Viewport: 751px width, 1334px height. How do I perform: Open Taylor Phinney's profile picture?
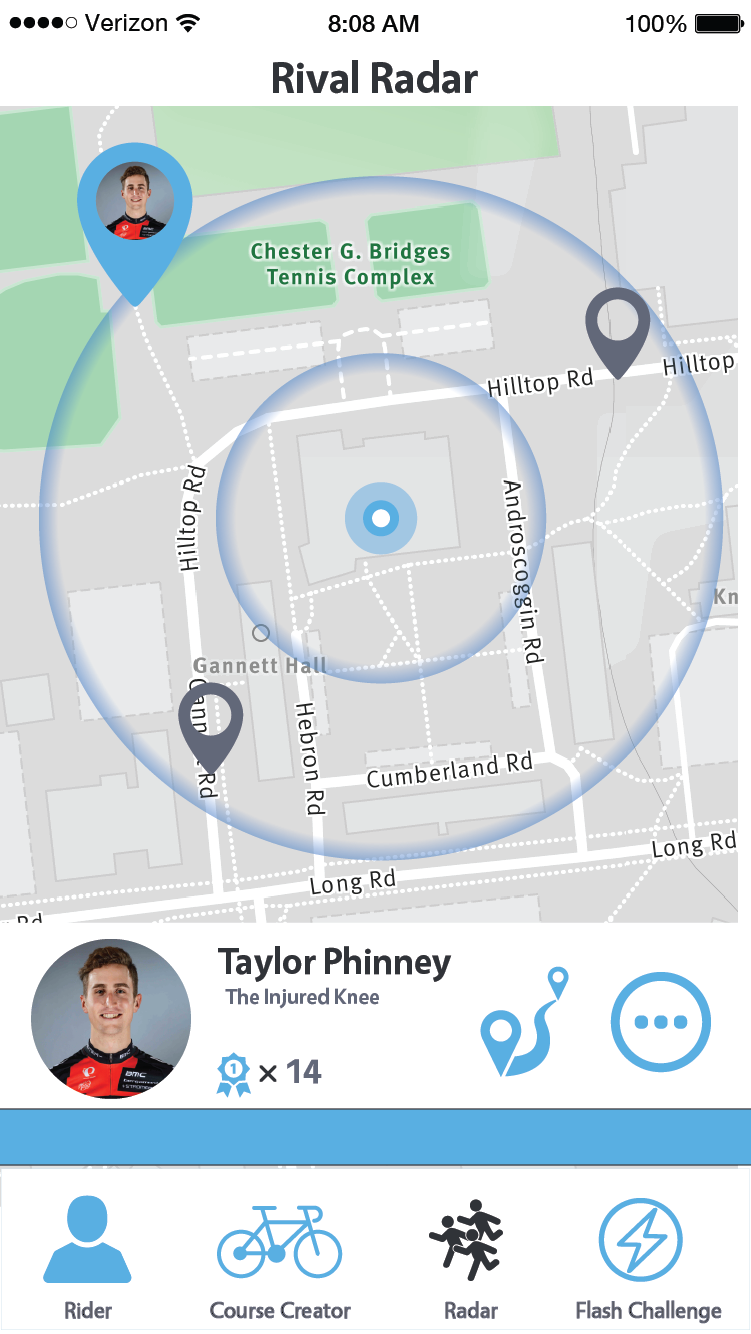coord(110,1018)
